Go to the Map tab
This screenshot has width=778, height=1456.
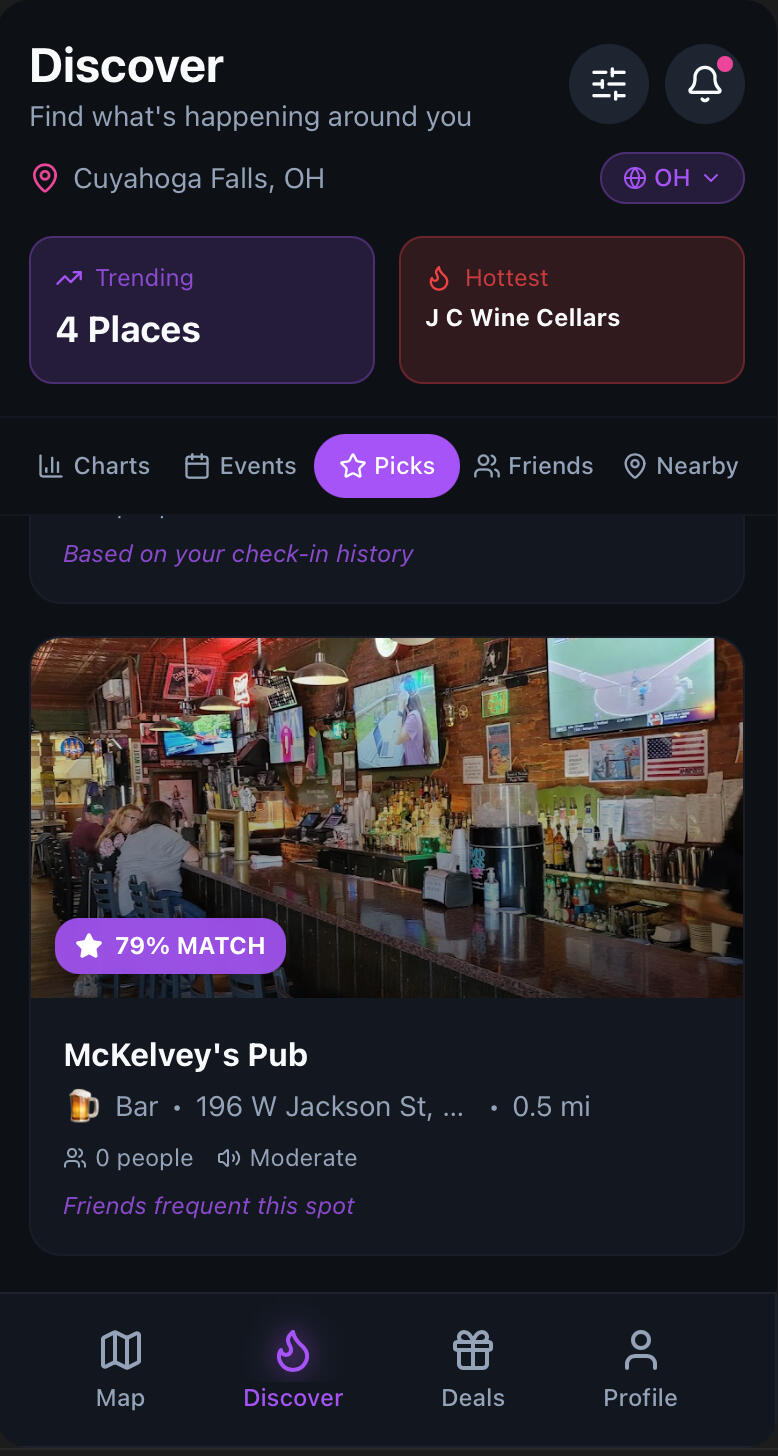tap(121, 1368)
